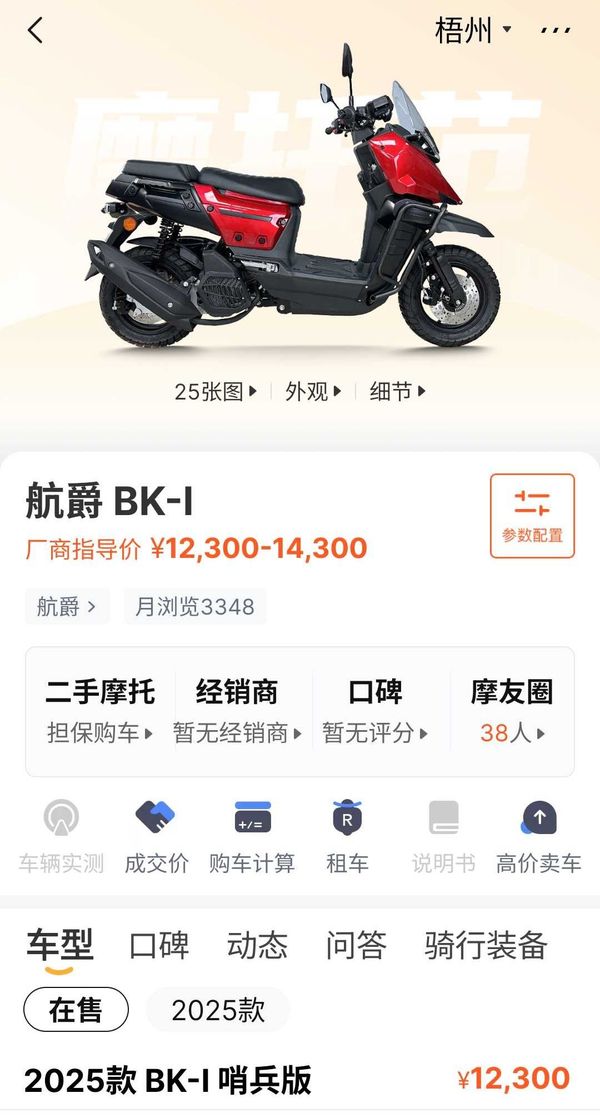
Task: Open 细节 detail pictures
Action: click(397, 392)
